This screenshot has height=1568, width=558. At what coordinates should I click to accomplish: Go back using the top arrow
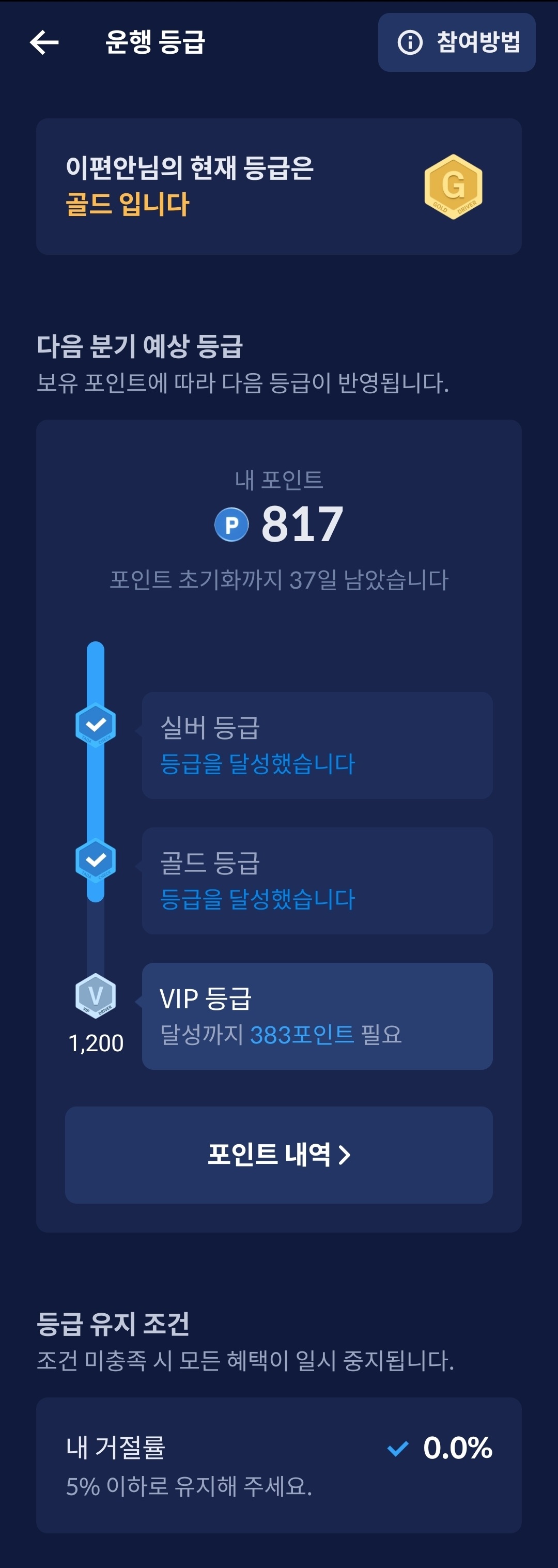click(44, 42)
